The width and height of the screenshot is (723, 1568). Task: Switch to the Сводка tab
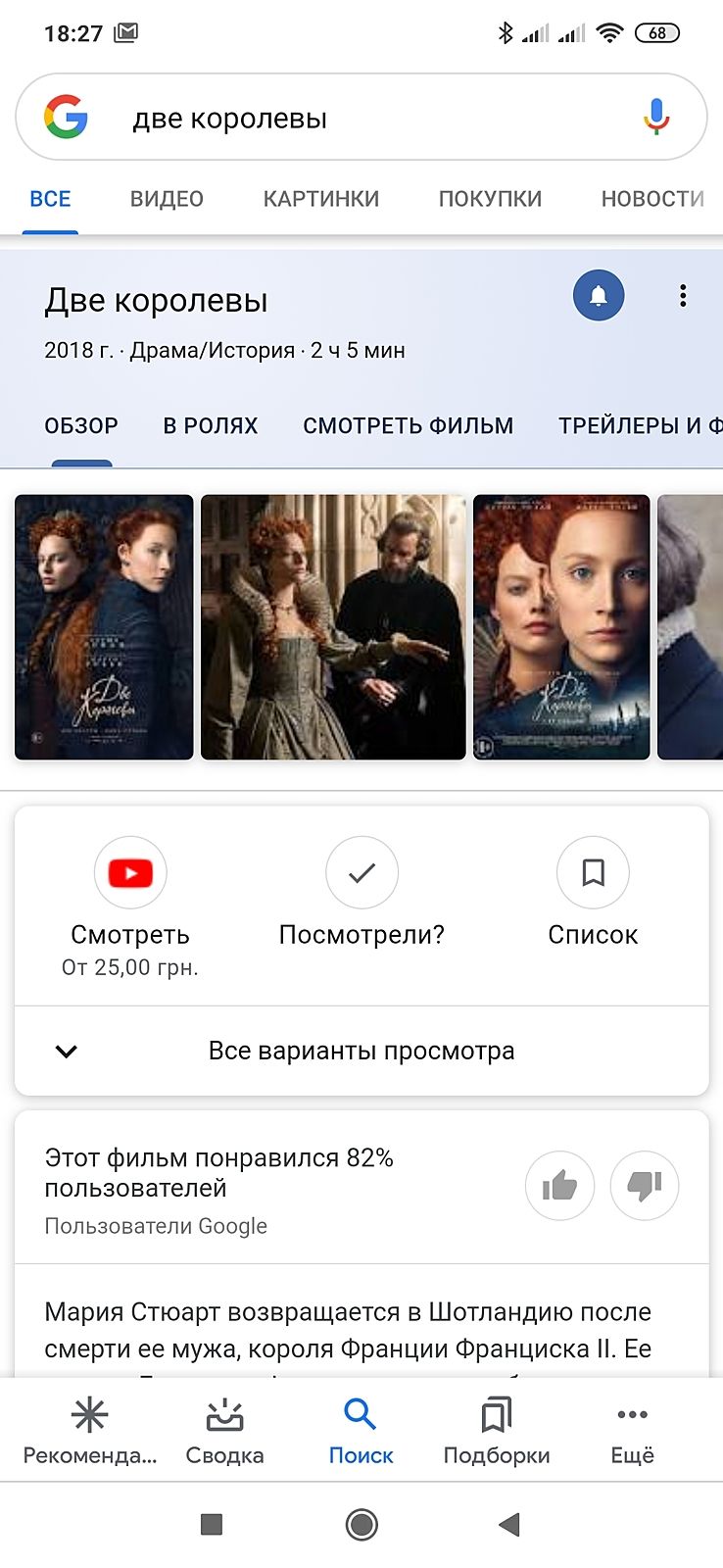(x=224, y=1431)
